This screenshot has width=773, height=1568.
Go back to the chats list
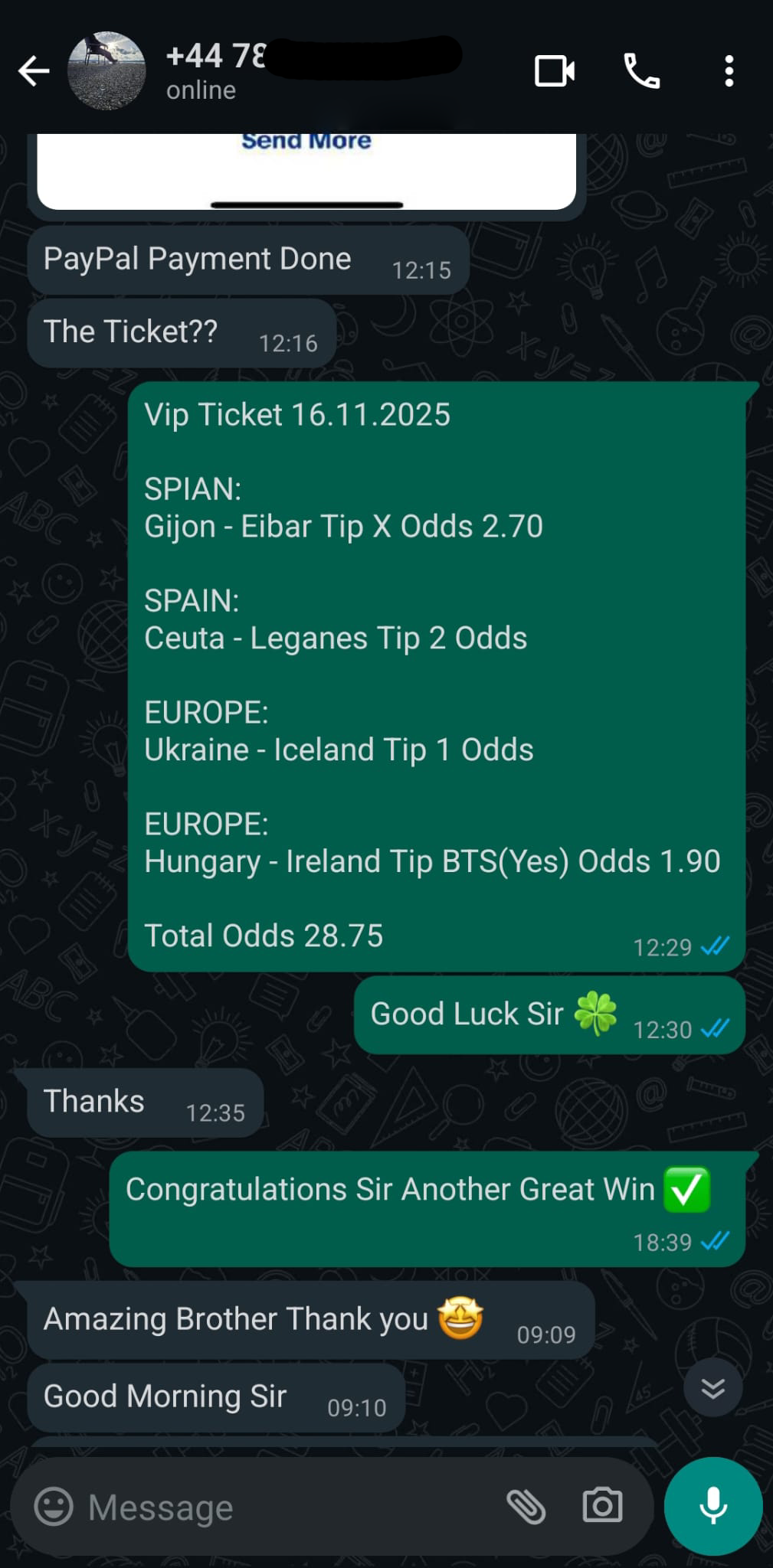click(x=34, y=71)
